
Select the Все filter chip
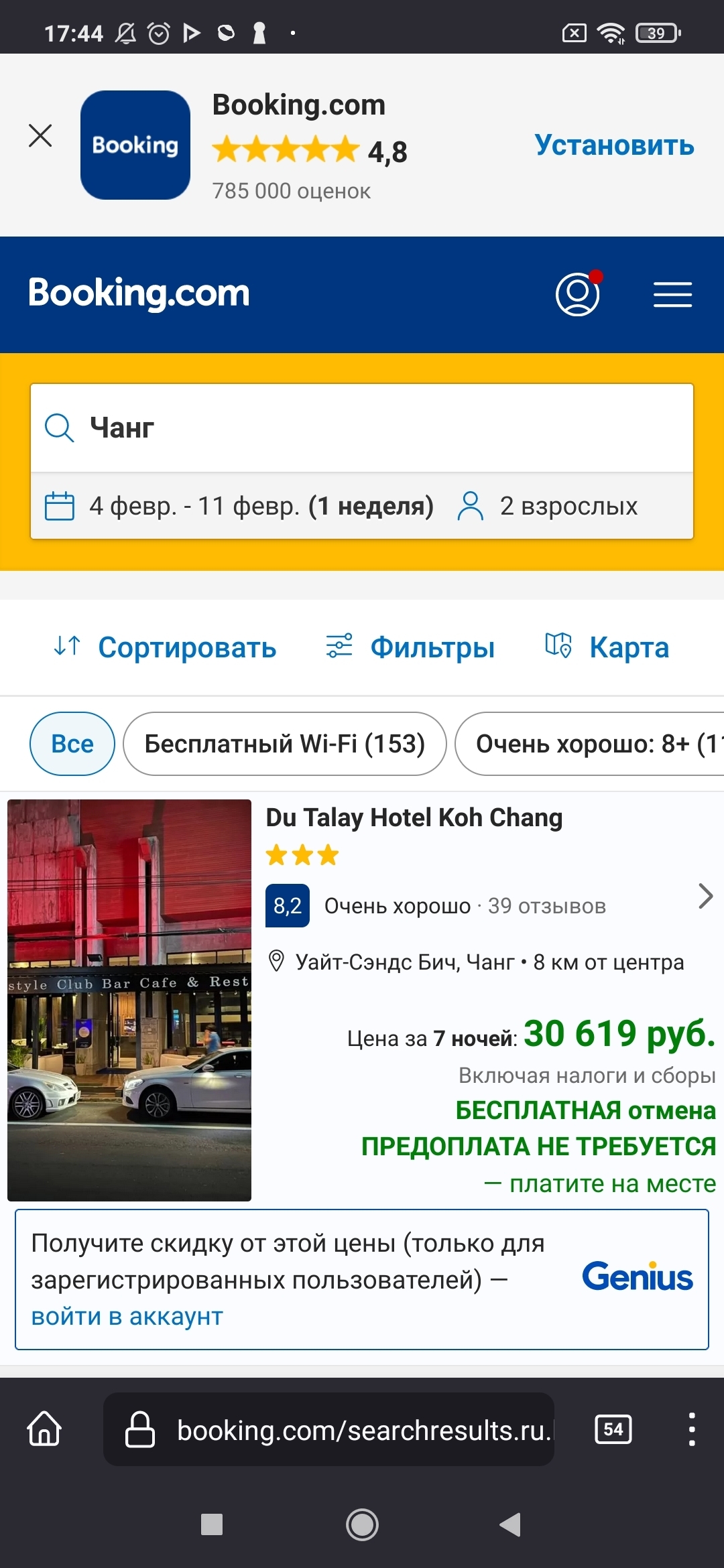click(x=72, y=744)
